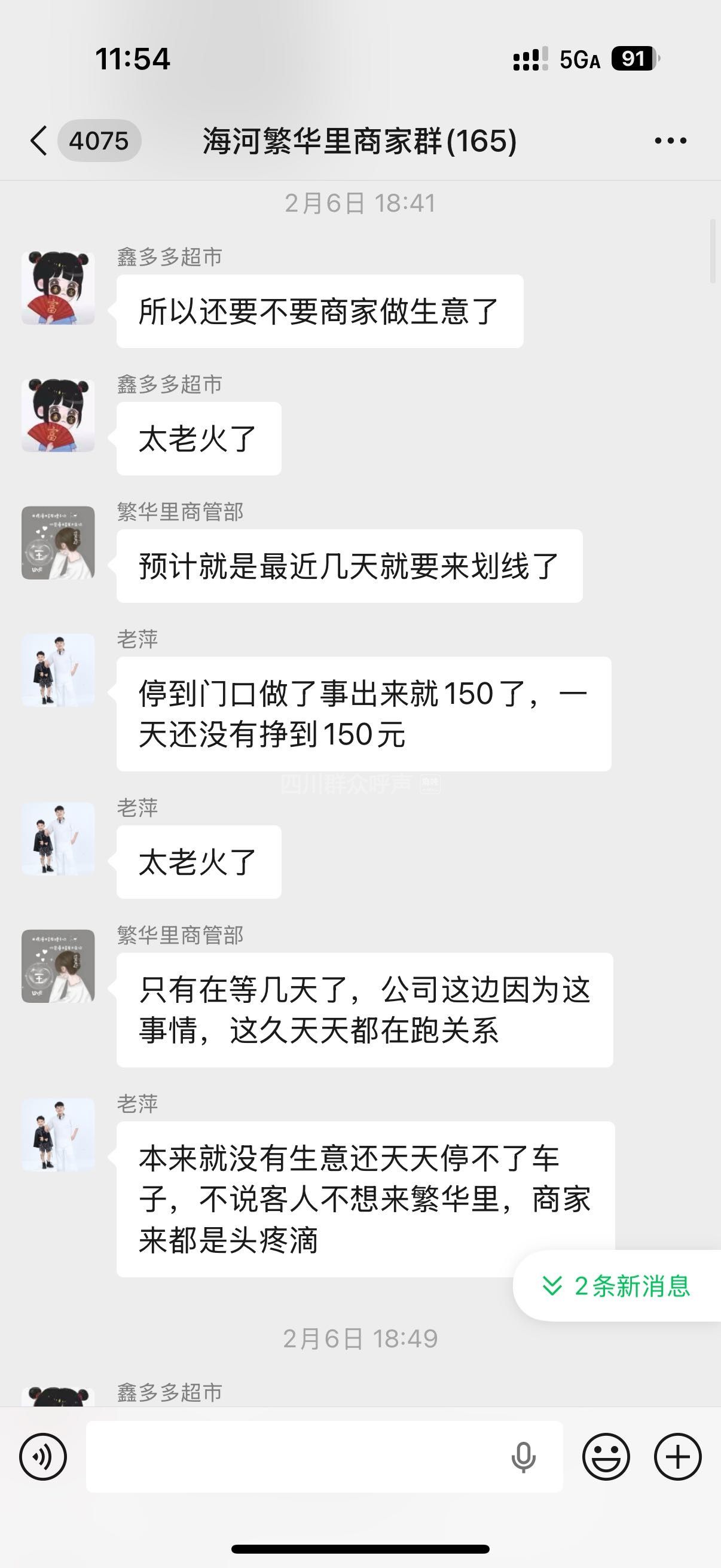Open the emoji sticker panel
The image size is (721, 1568).
(606, 1457)
